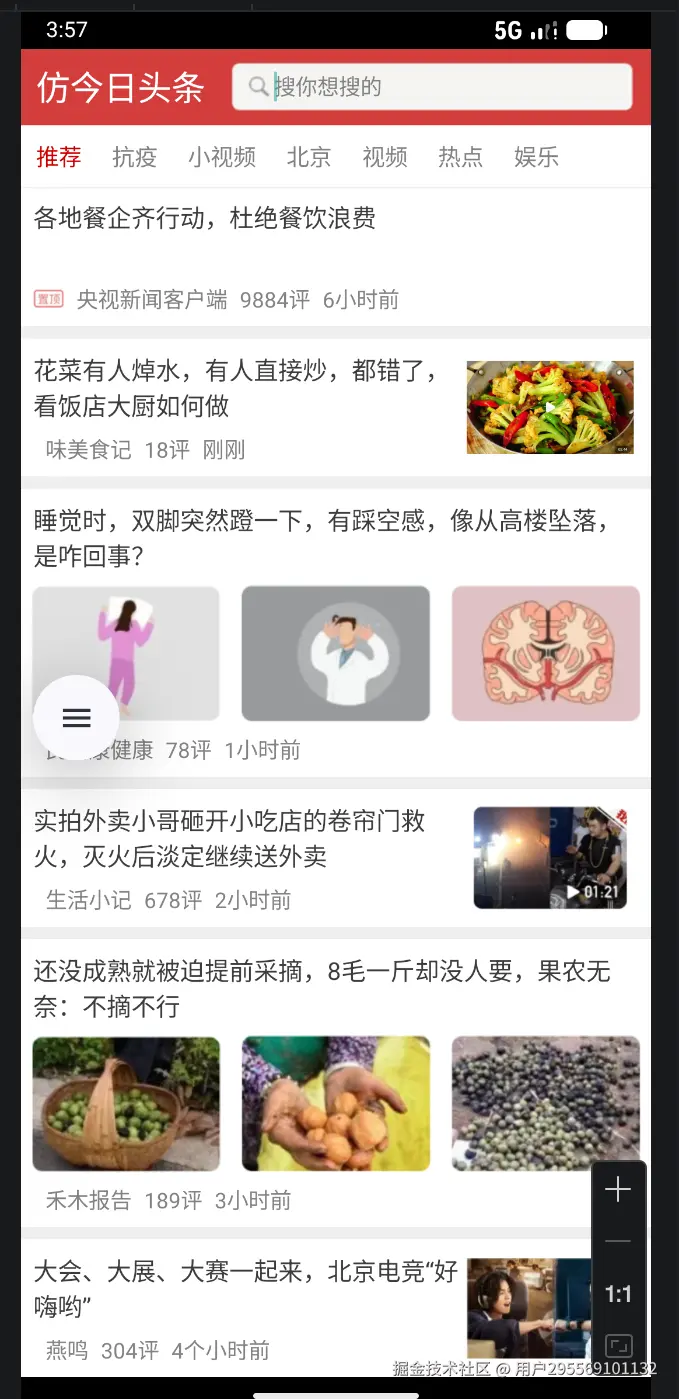Go to the 视频 tab
The image size is (679, 1399).
point(385,157)
